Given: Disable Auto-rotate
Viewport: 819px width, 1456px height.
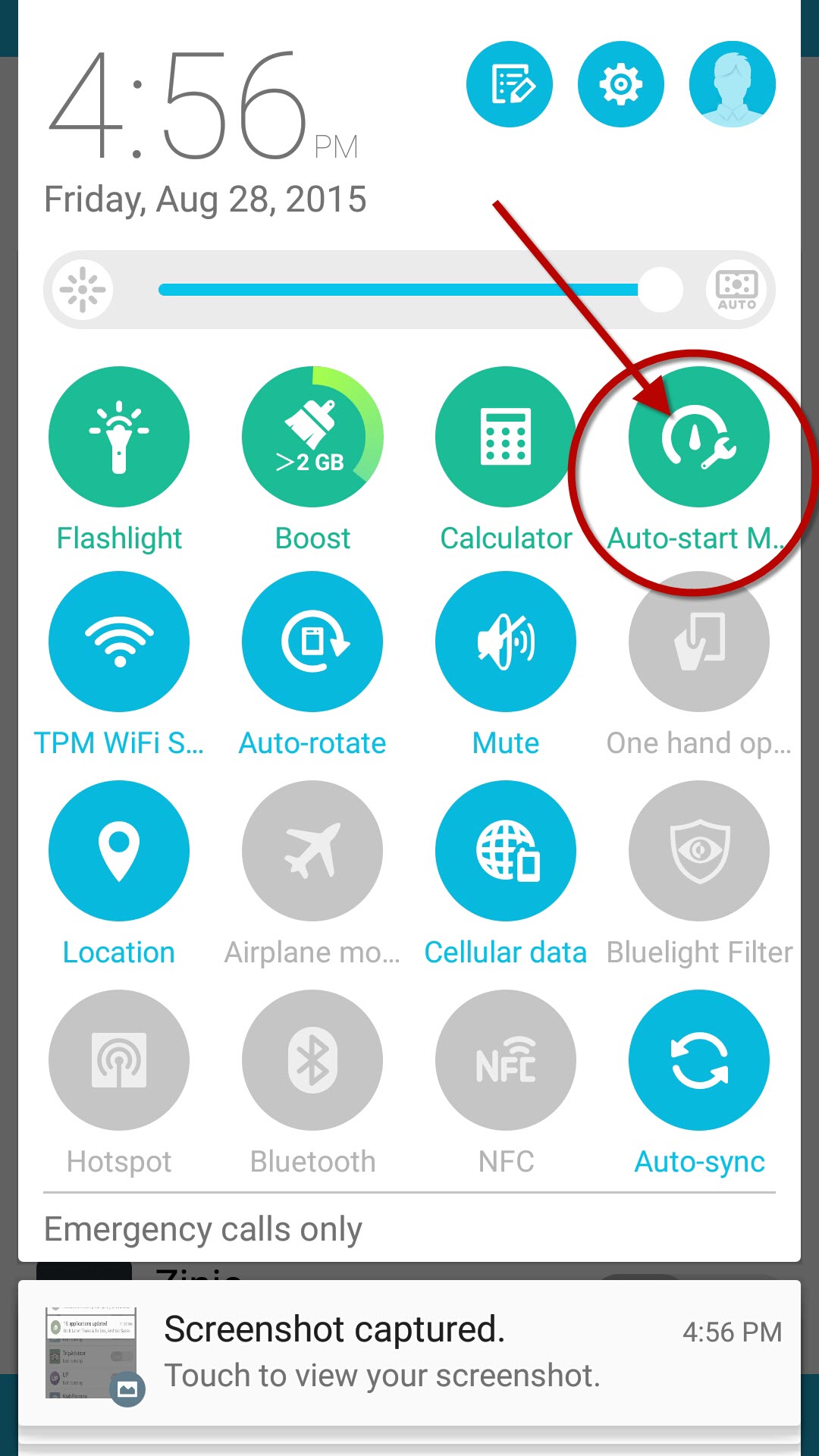Looking at the screenshot, I should [x=312, y=642].
